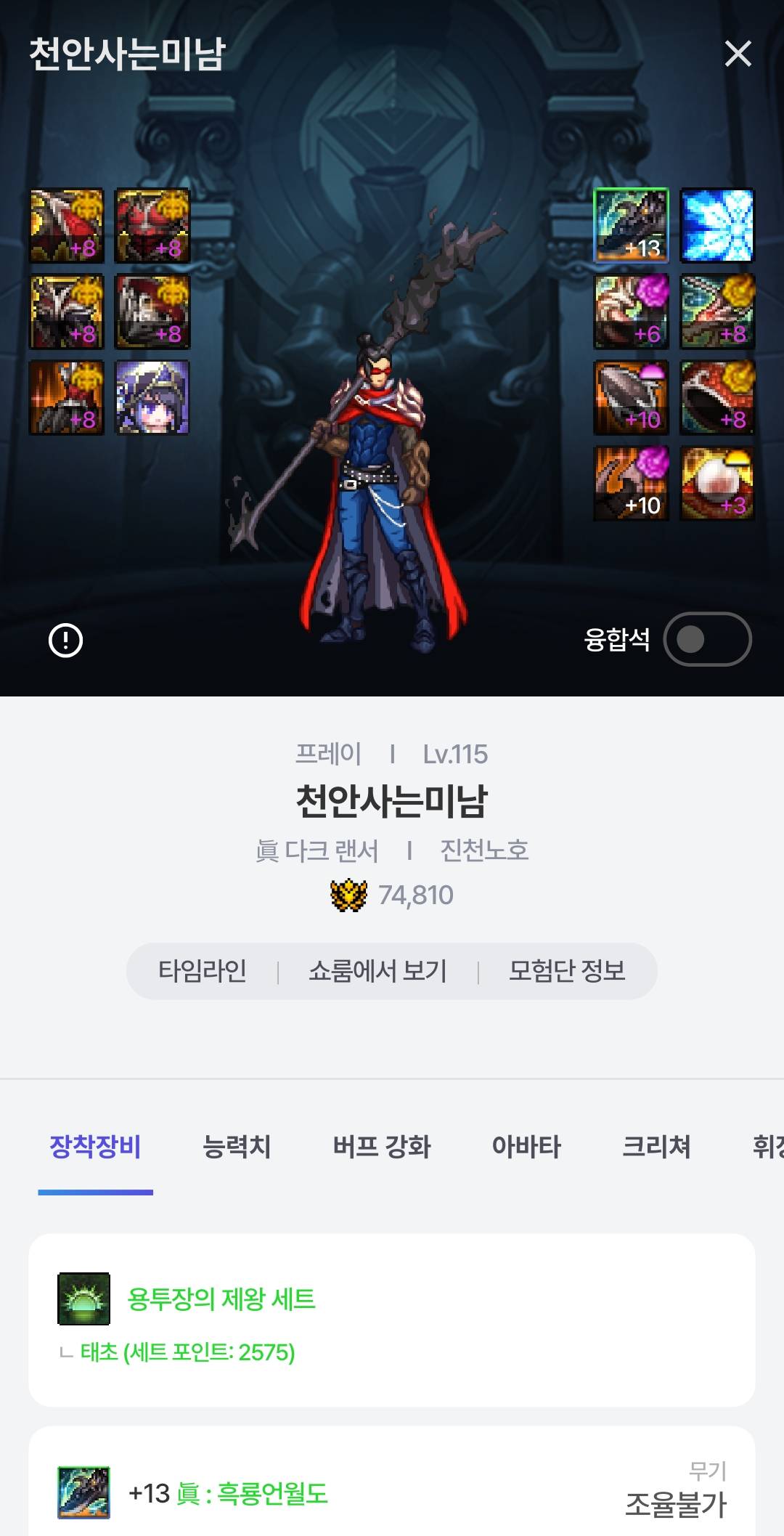This screenshot has width=784, height=1536.
Task: Tap the +3 equipment slot icon
Action: point(717,484)
